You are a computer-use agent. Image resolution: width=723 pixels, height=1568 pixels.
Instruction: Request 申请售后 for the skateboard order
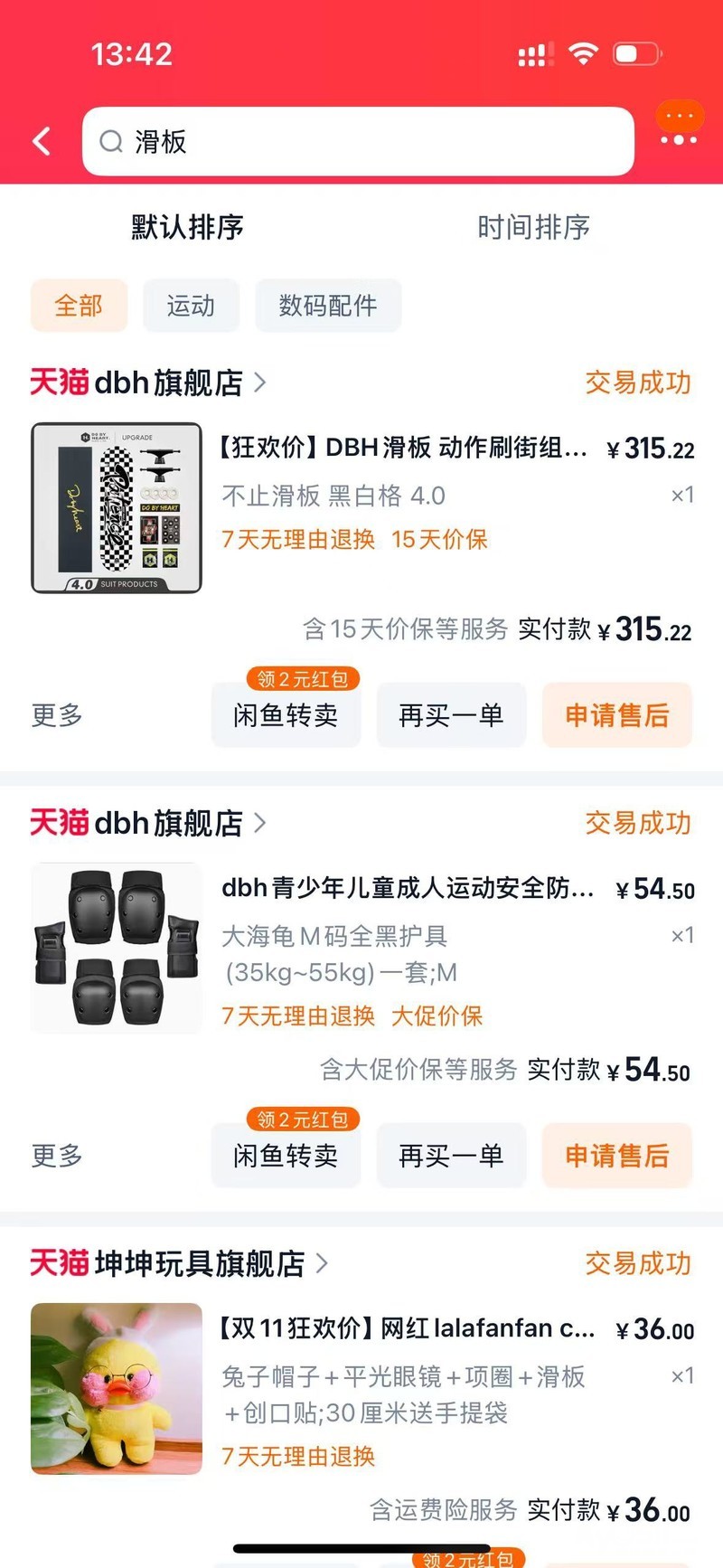click(x=616, y=715)
